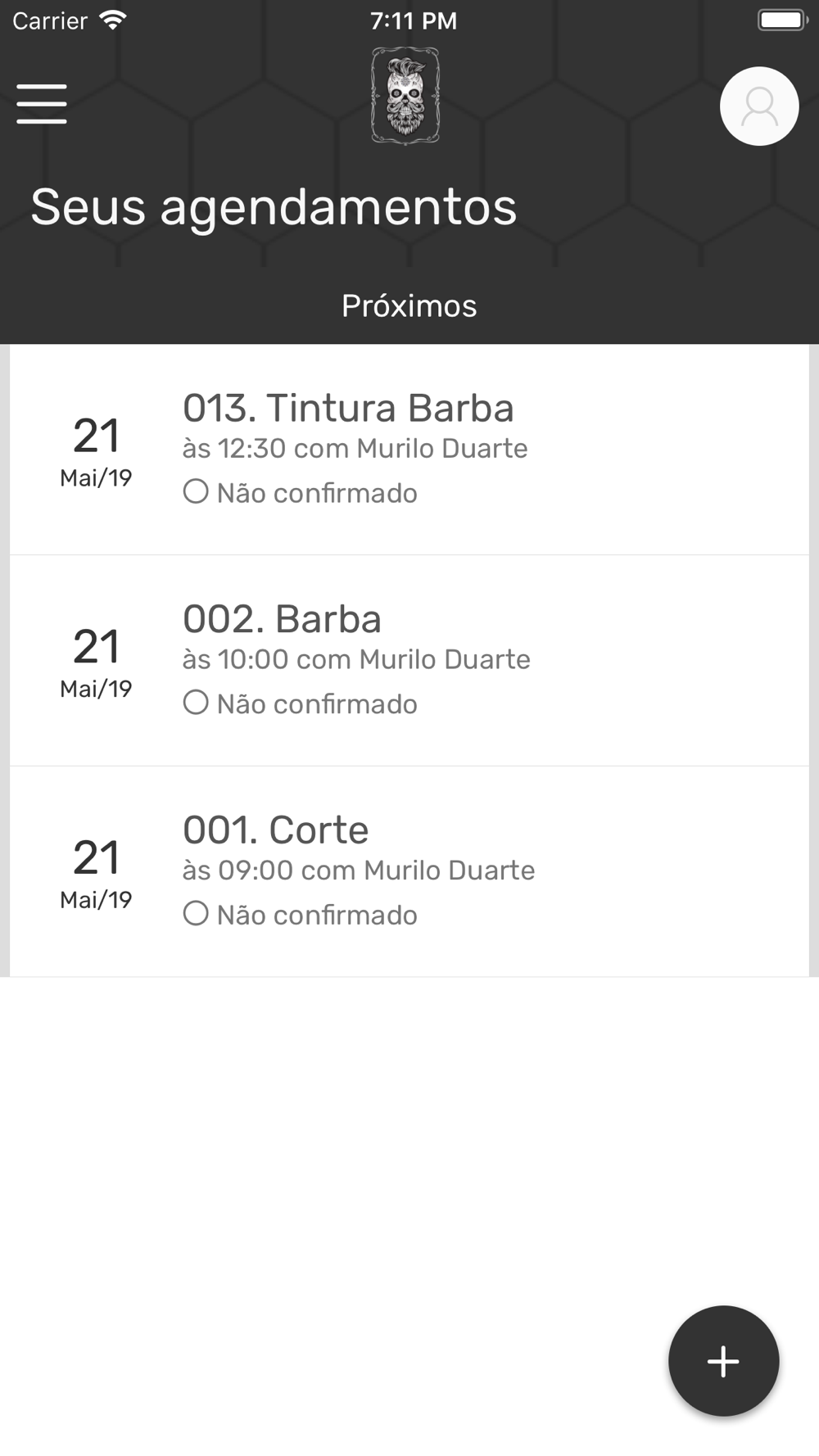Image resolution: width=819 pixels, height=1456 pixels.
Task: Open the user profile avatar
Action: (759, 106)
